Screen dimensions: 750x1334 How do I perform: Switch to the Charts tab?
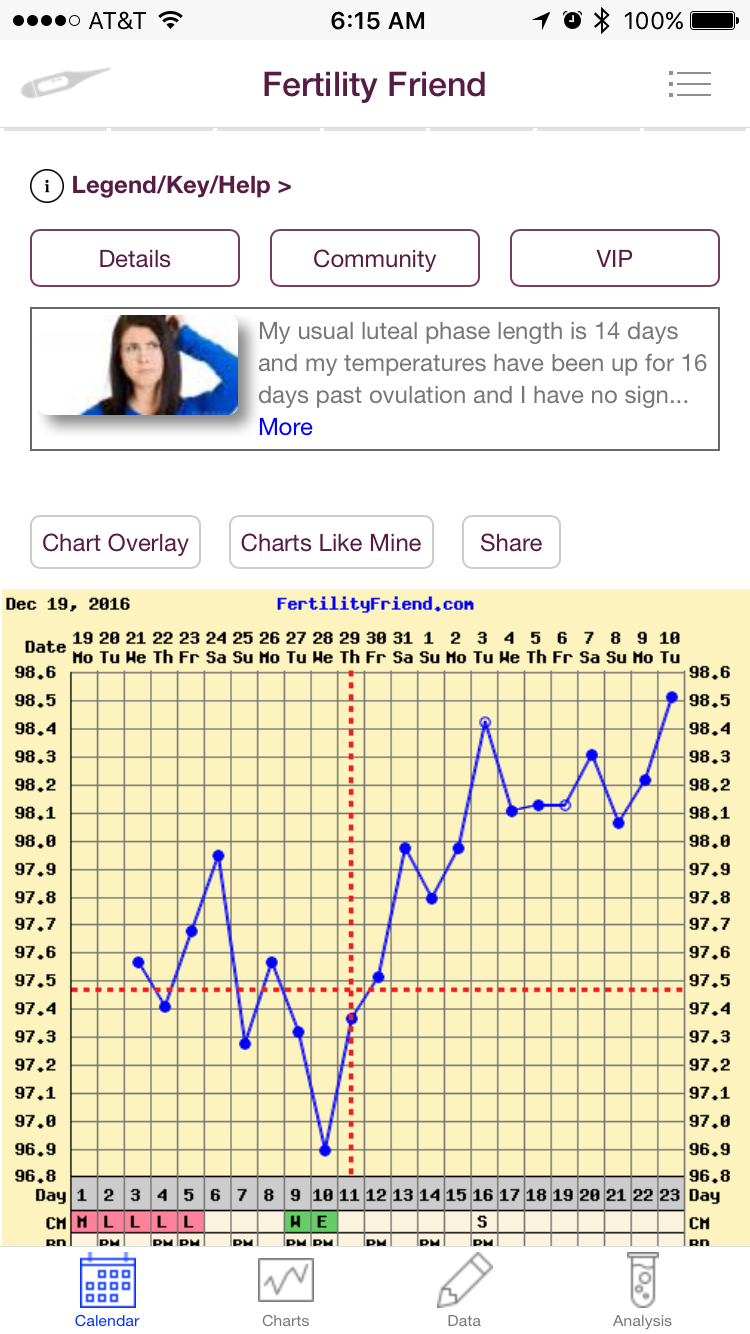(286, 1291)
